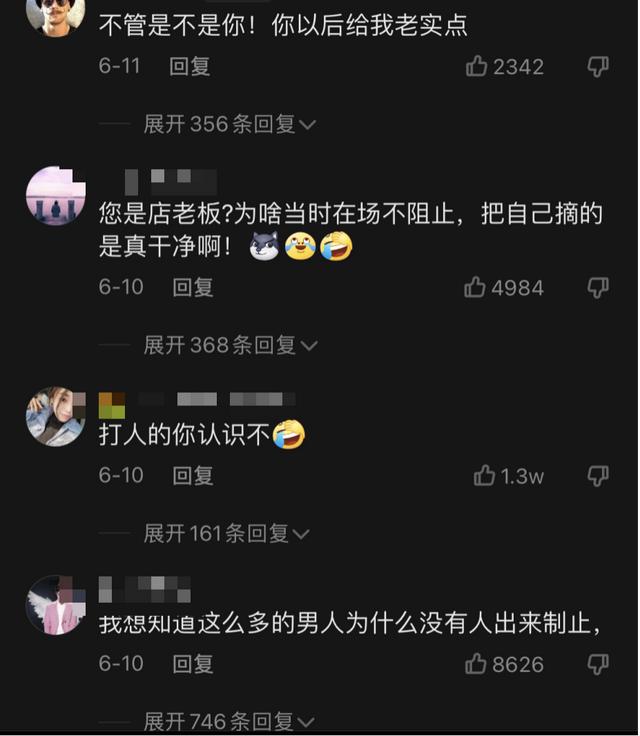Dislike the comment '打人的你认识不'
Image resolution: width=640 pixels, height=736 pixels.
[x=598, y=476]
